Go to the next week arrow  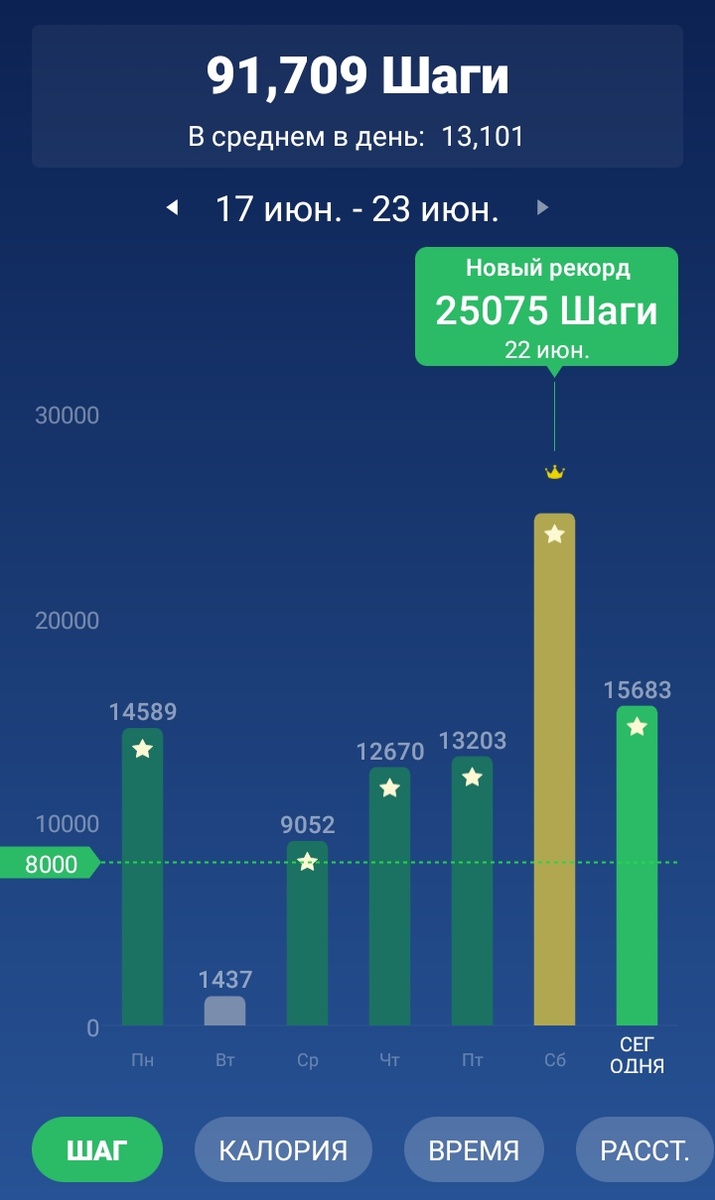(543, 208)
